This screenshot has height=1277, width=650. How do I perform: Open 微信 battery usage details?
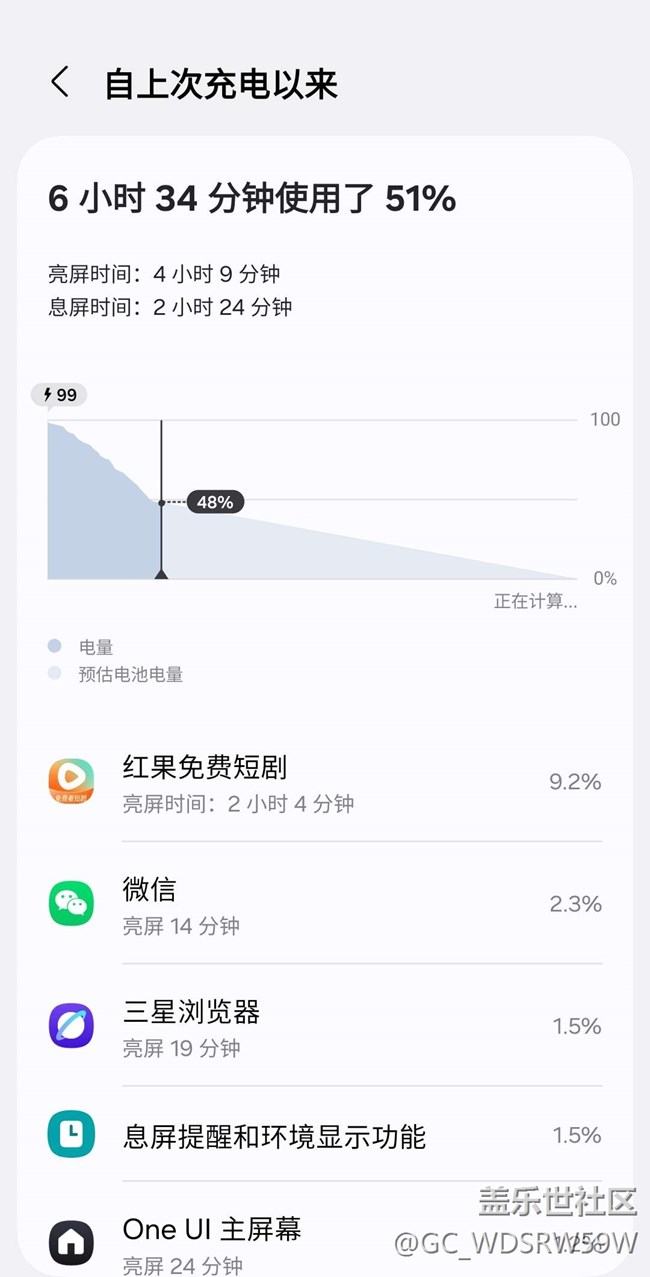click(x=325, y=904)
